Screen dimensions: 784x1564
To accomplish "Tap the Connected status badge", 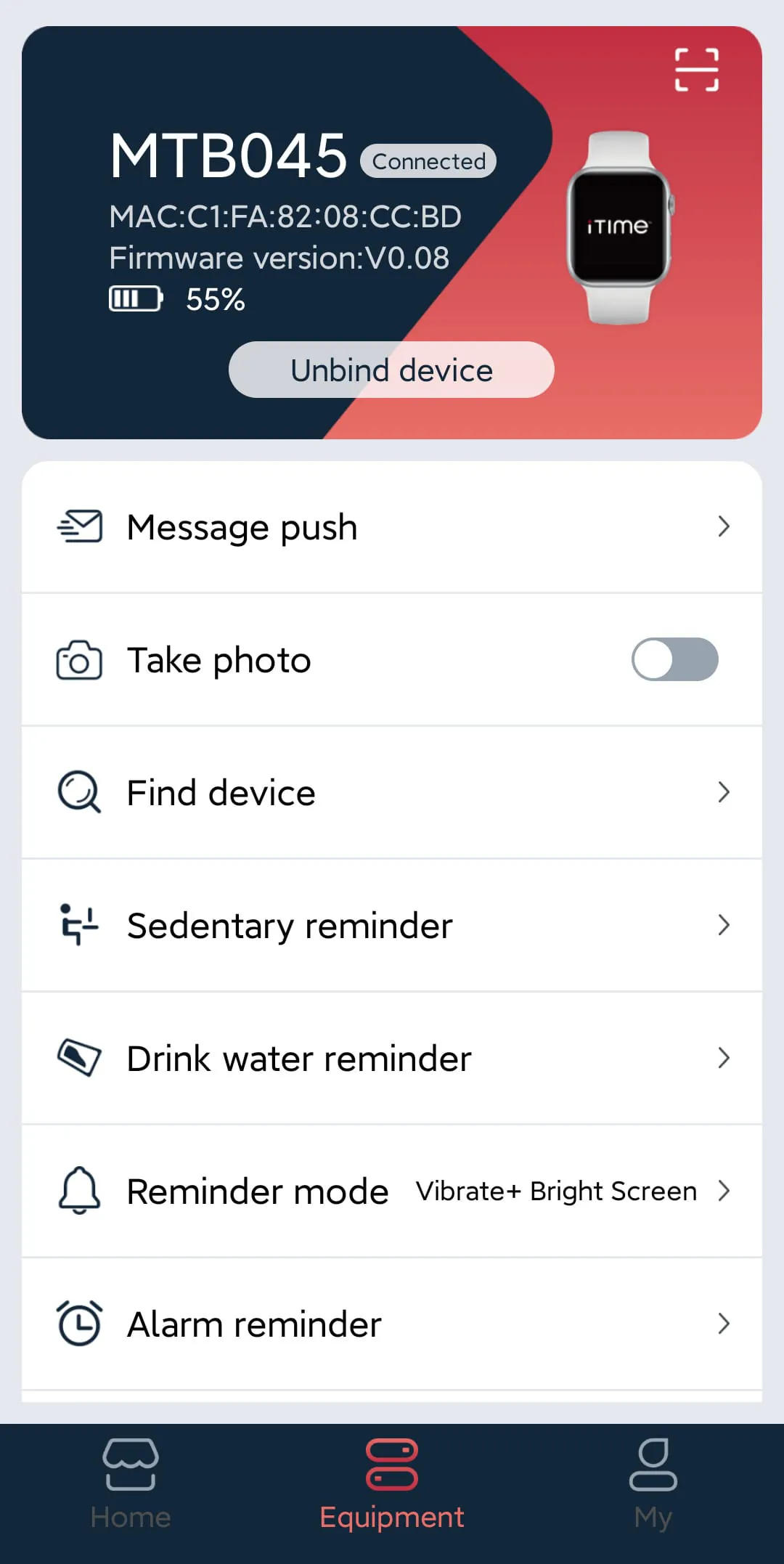I will (428, 161).
